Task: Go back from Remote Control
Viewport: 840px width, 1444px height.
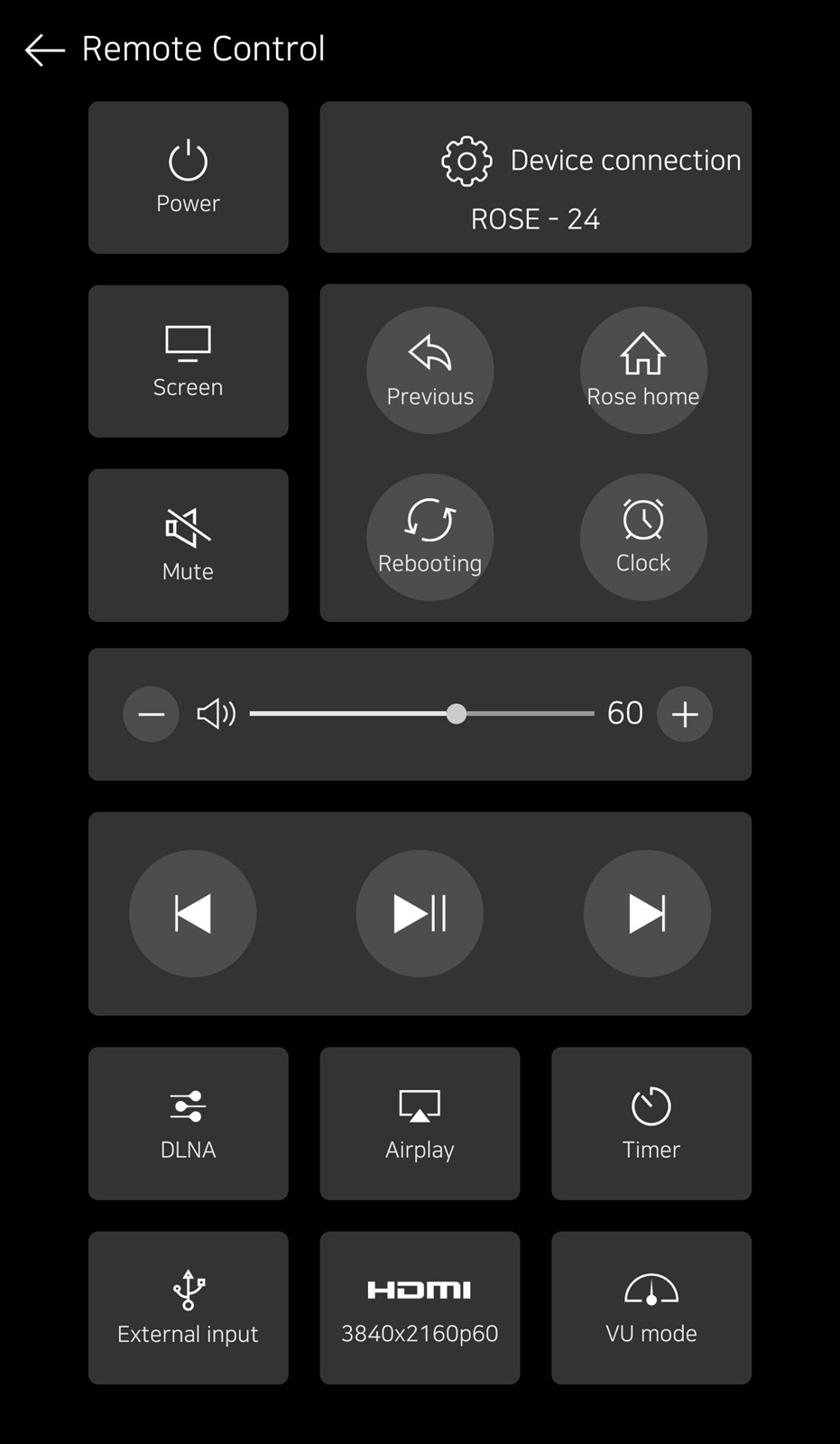Action: pyautogui.click(x=45, y=50)
